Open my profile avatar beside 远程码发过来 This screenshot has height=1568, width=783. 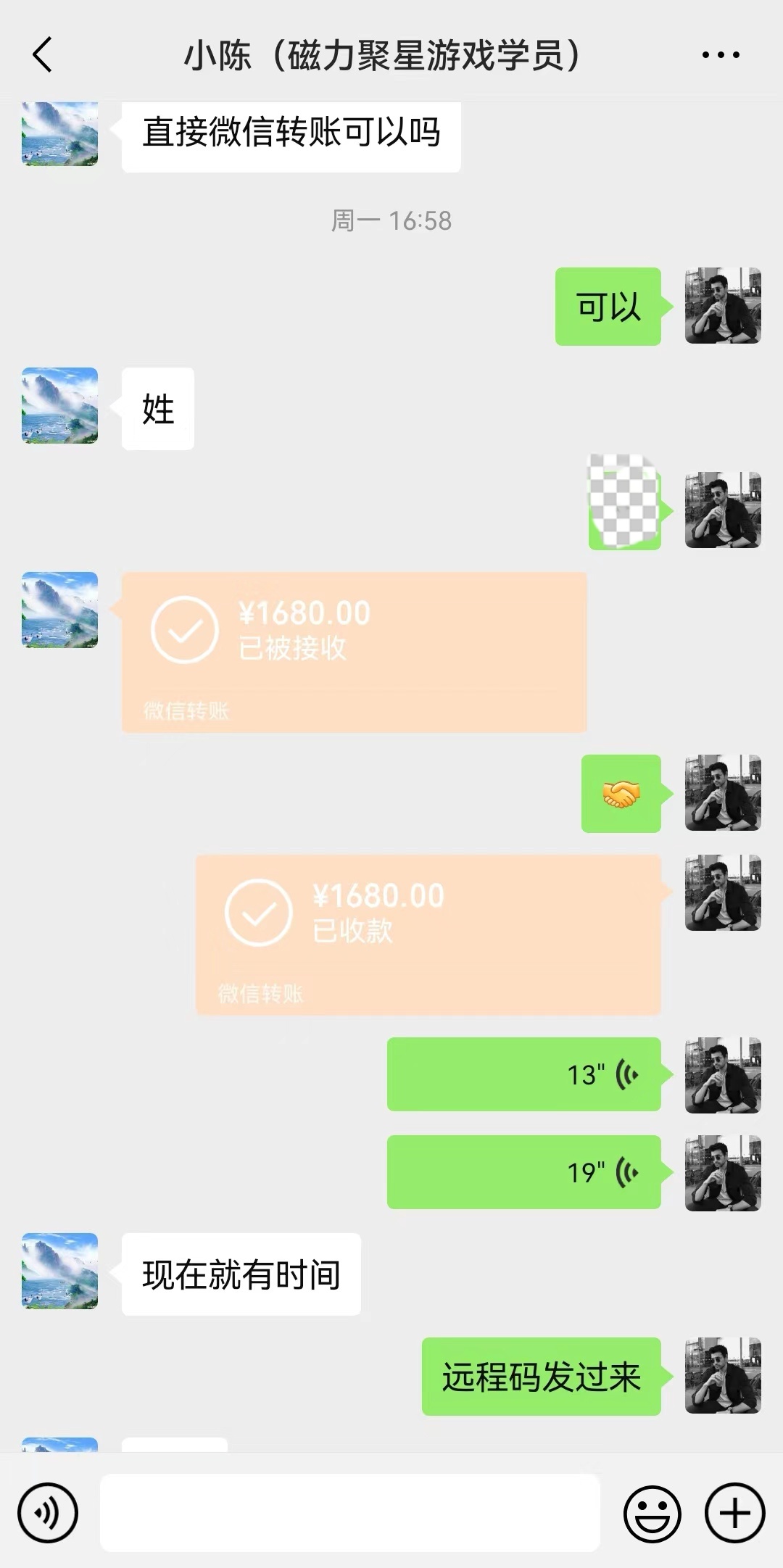tap(723, 1376)
